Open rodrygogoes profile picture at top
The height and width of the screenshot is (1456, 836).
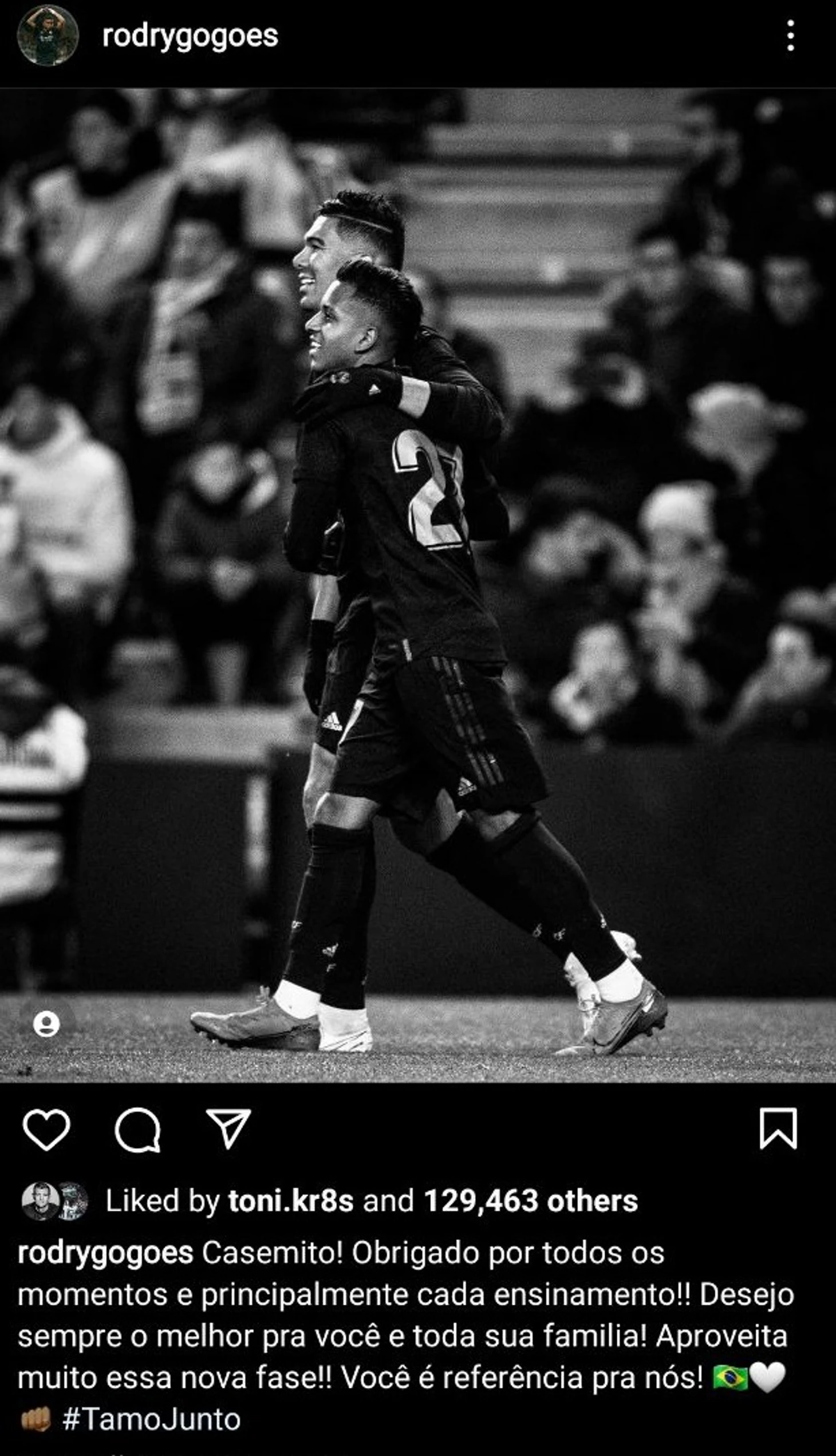click(48, 36)
